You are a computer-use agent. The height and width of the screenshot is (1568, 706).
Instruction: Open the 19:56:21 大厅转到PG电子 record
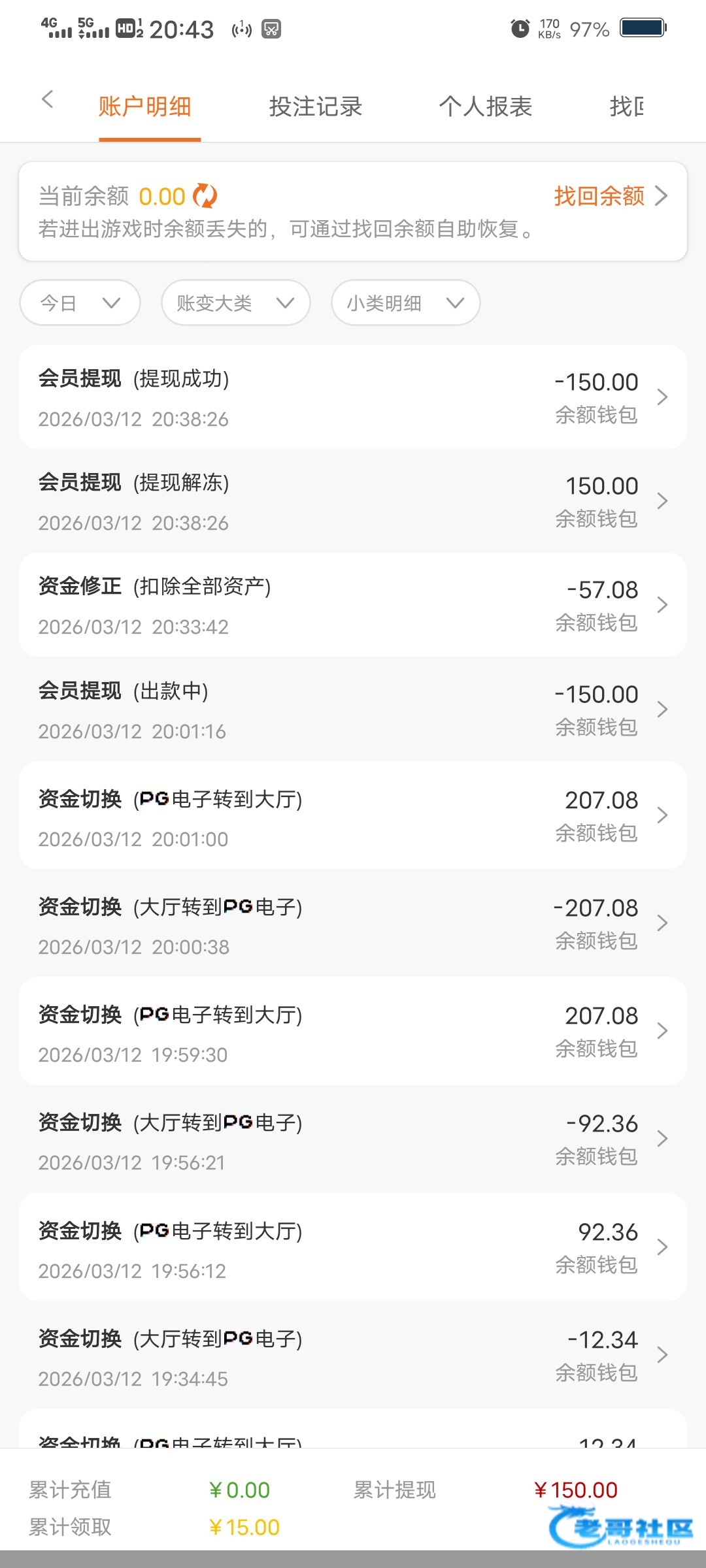[x=353, y=1139]
